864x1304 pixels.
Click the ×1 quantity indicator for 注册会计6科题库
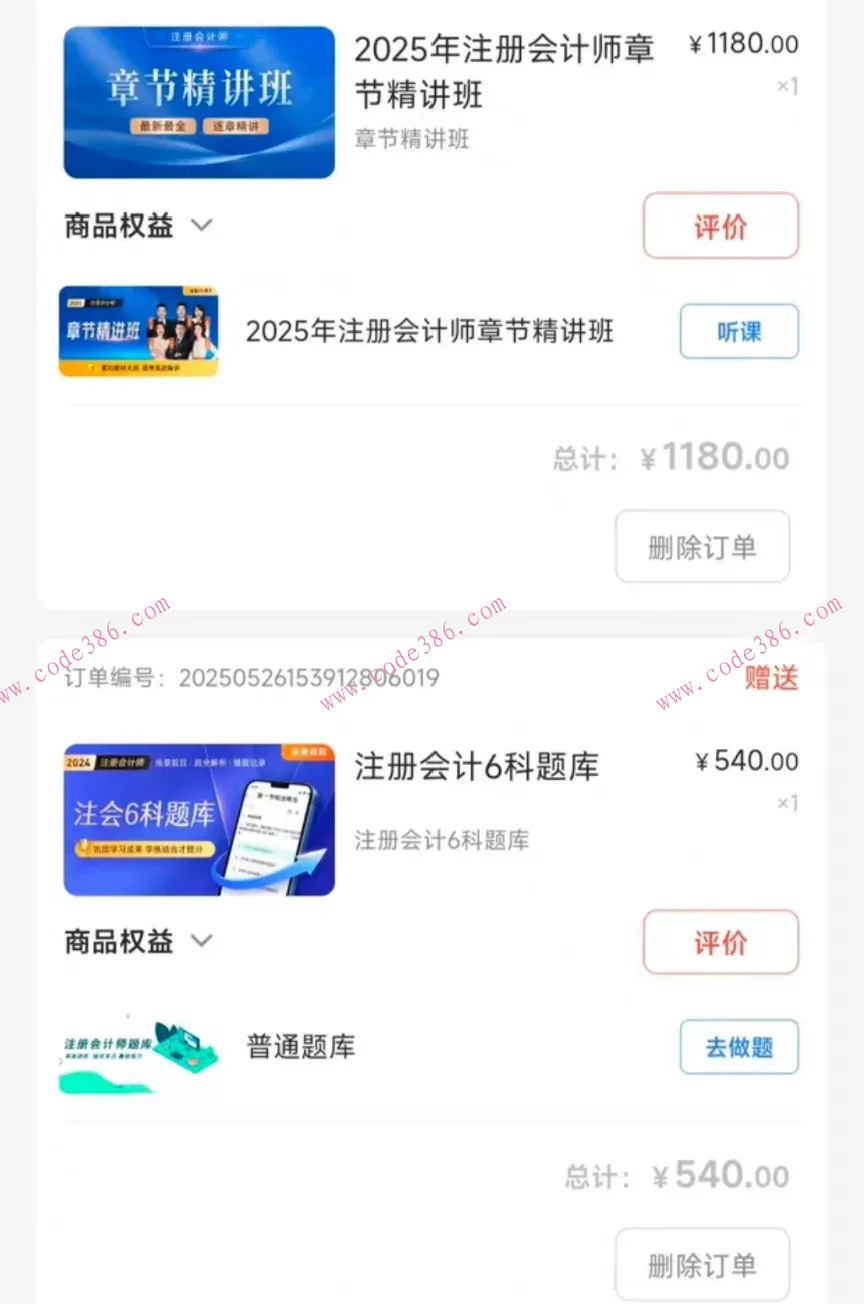tap(787, 804)
